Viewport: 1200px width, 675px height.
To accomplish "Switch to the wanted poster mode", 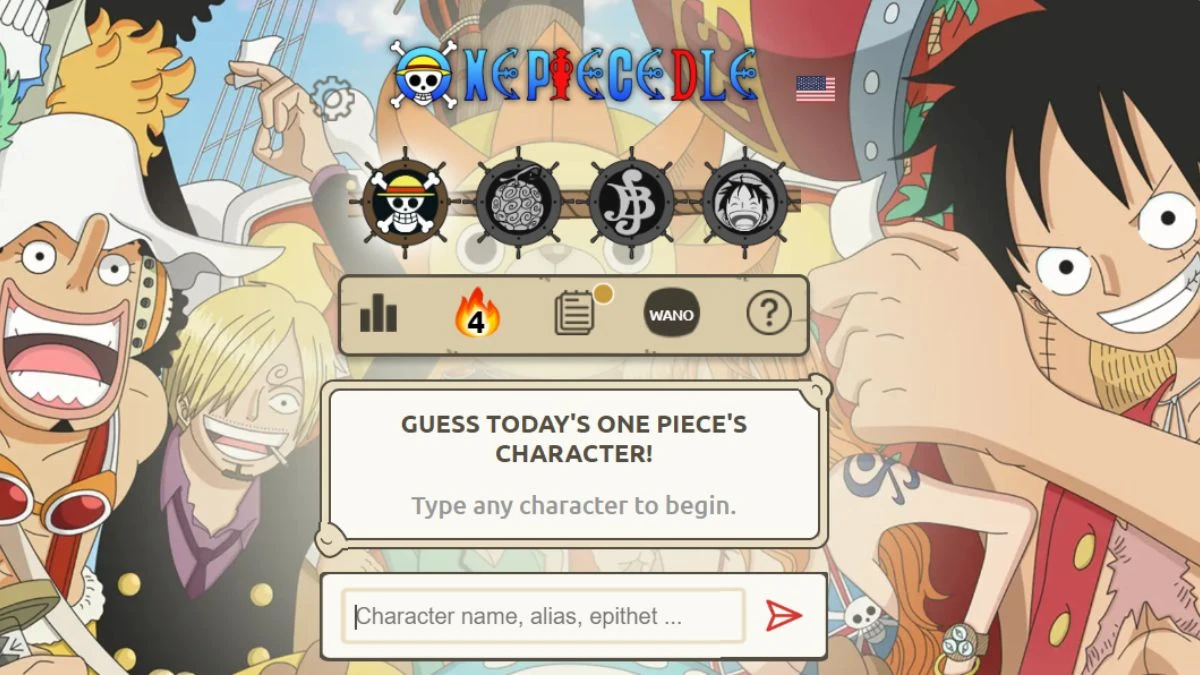I will click(x=630, y=203).
